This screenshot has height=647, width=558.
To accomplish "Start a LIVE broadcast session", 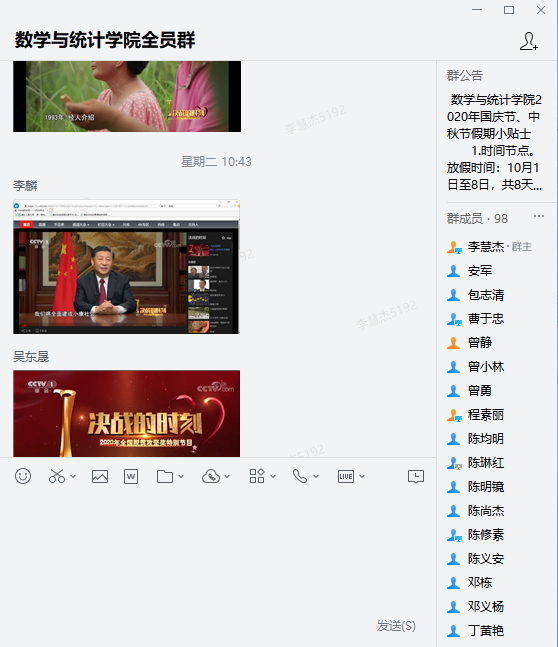I will pyautogui.click(x=346, y=477).
